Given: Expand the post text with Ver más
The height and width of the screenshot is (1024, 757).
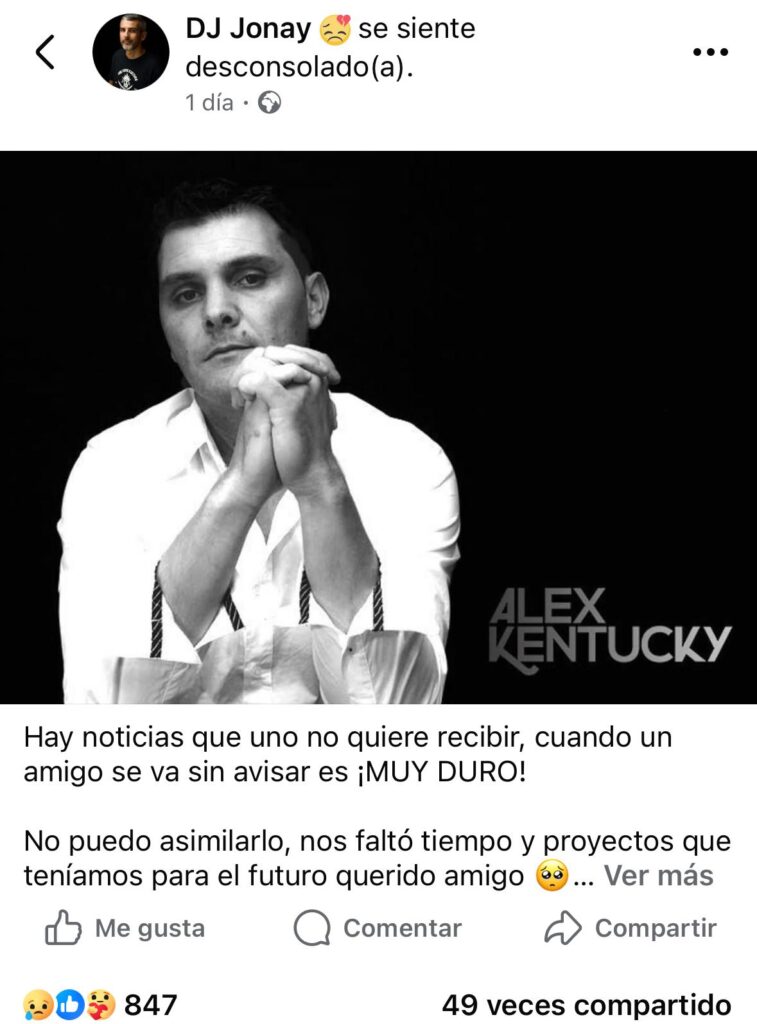Looking at the screenshot, I should point(658,876).
